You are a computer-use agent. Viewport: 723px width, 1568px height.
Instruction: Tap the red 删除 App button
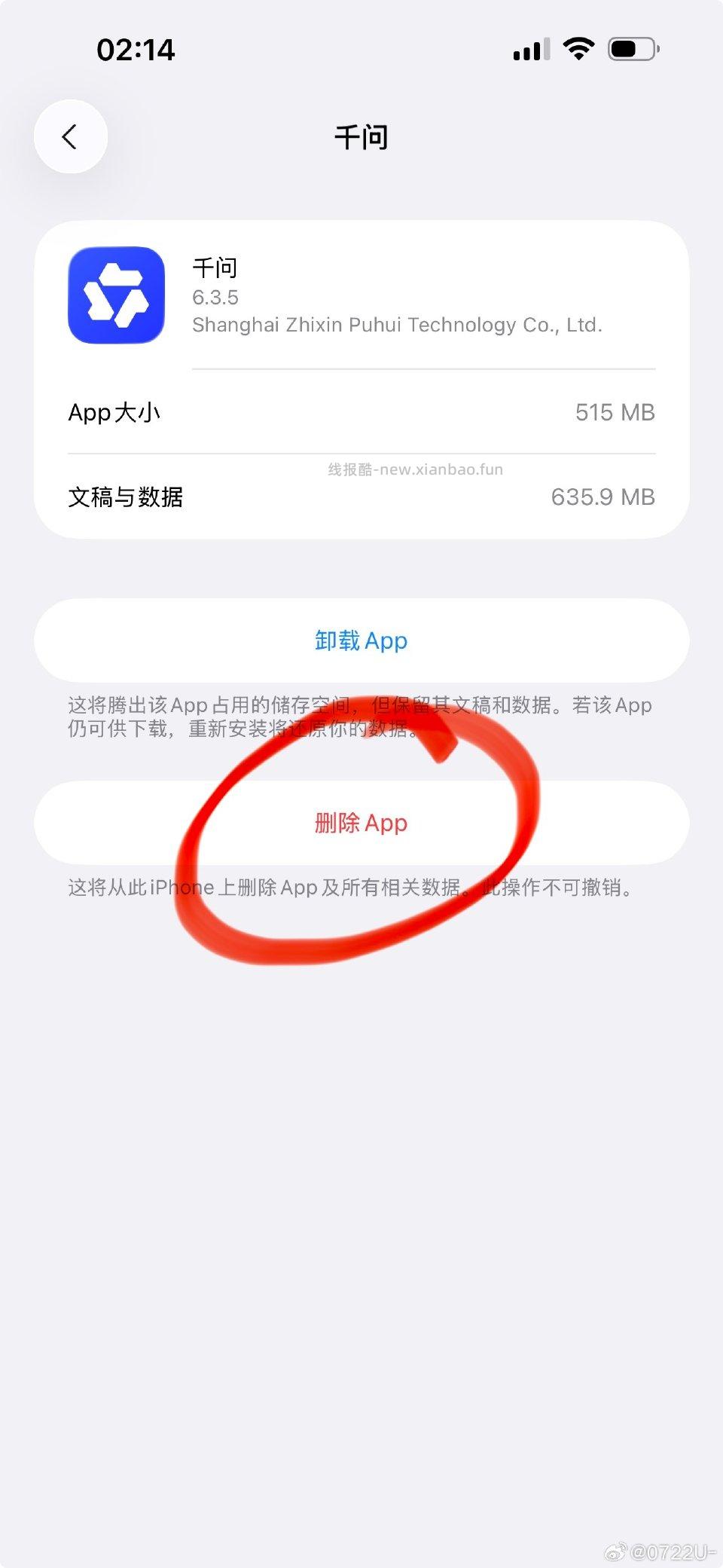(x=361, y=824)
